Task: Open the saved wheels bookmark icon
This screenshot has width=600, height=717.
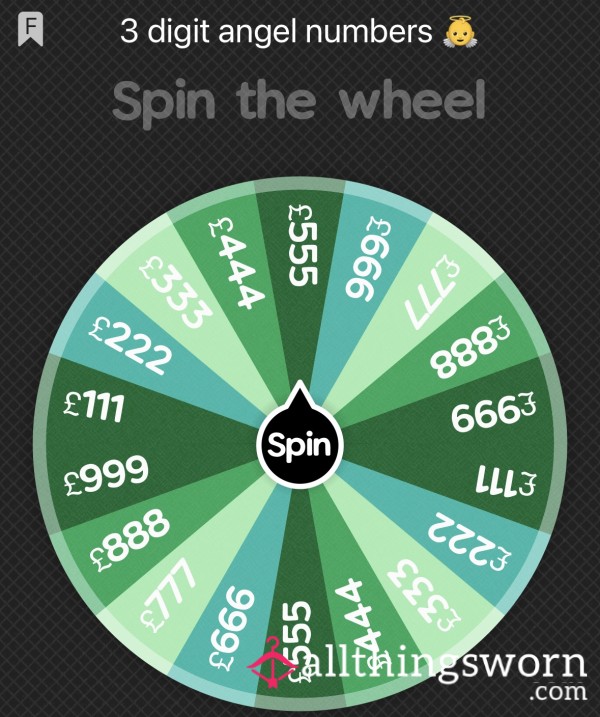Action: [x=31, y=31]
